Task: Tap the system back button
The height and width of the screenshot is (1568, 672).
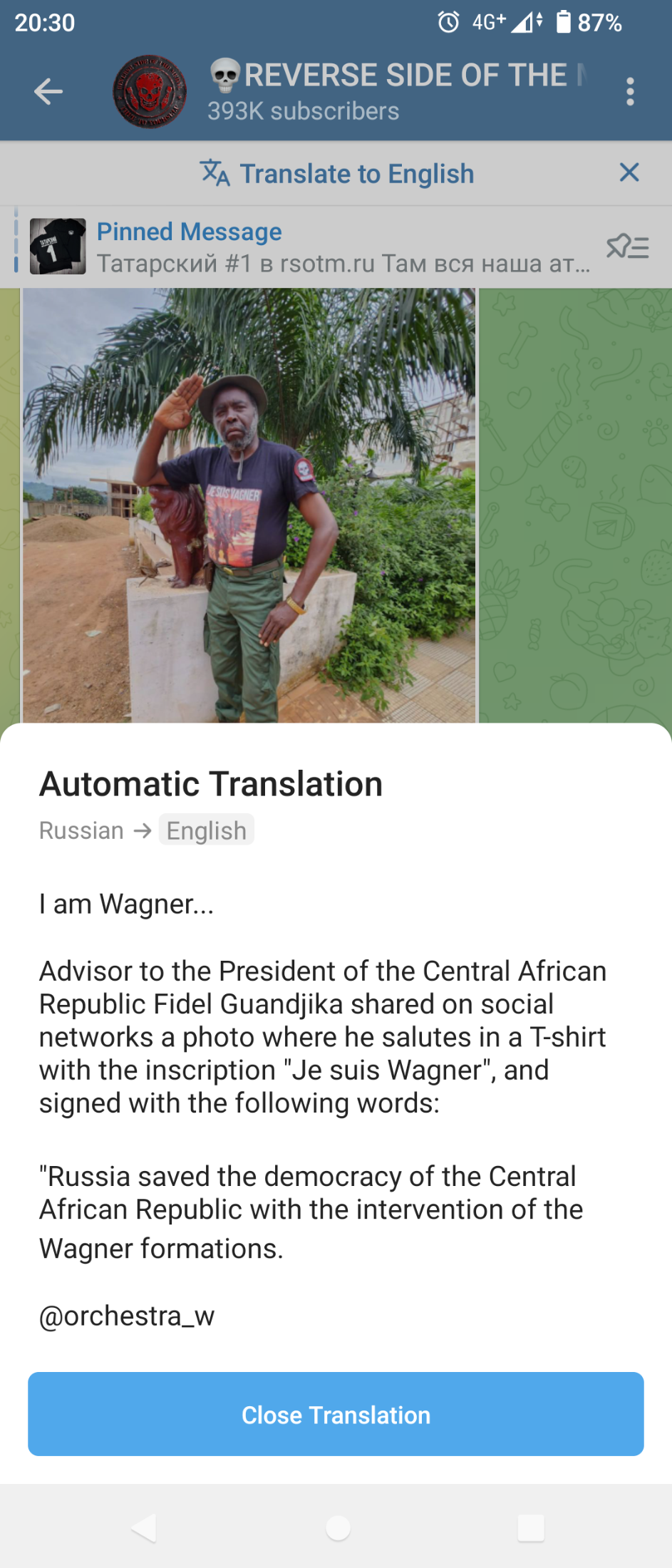Action: tap(145, 1528)
